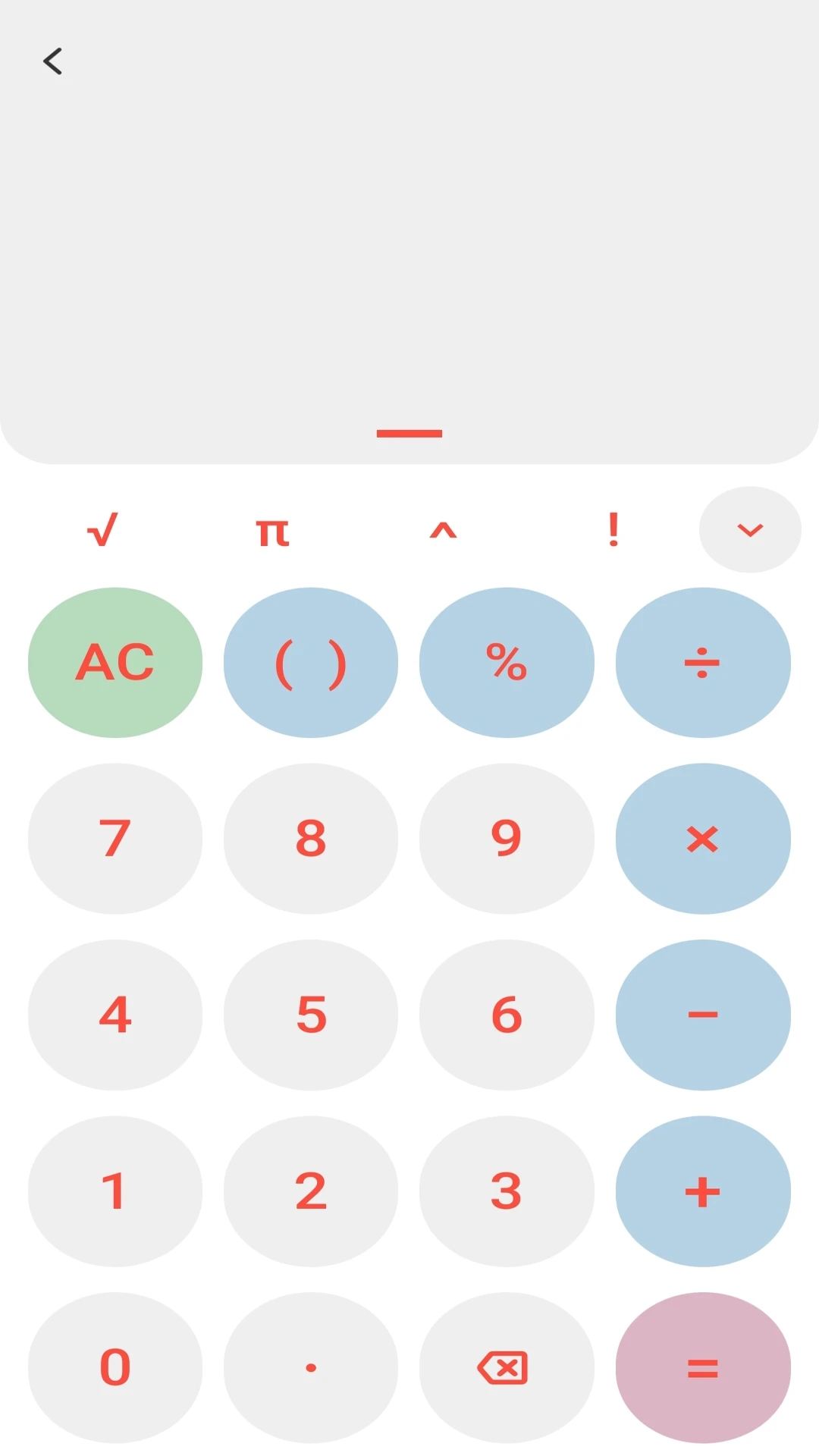Expand more scientific functions with the chevron

(x=749, y=530)
